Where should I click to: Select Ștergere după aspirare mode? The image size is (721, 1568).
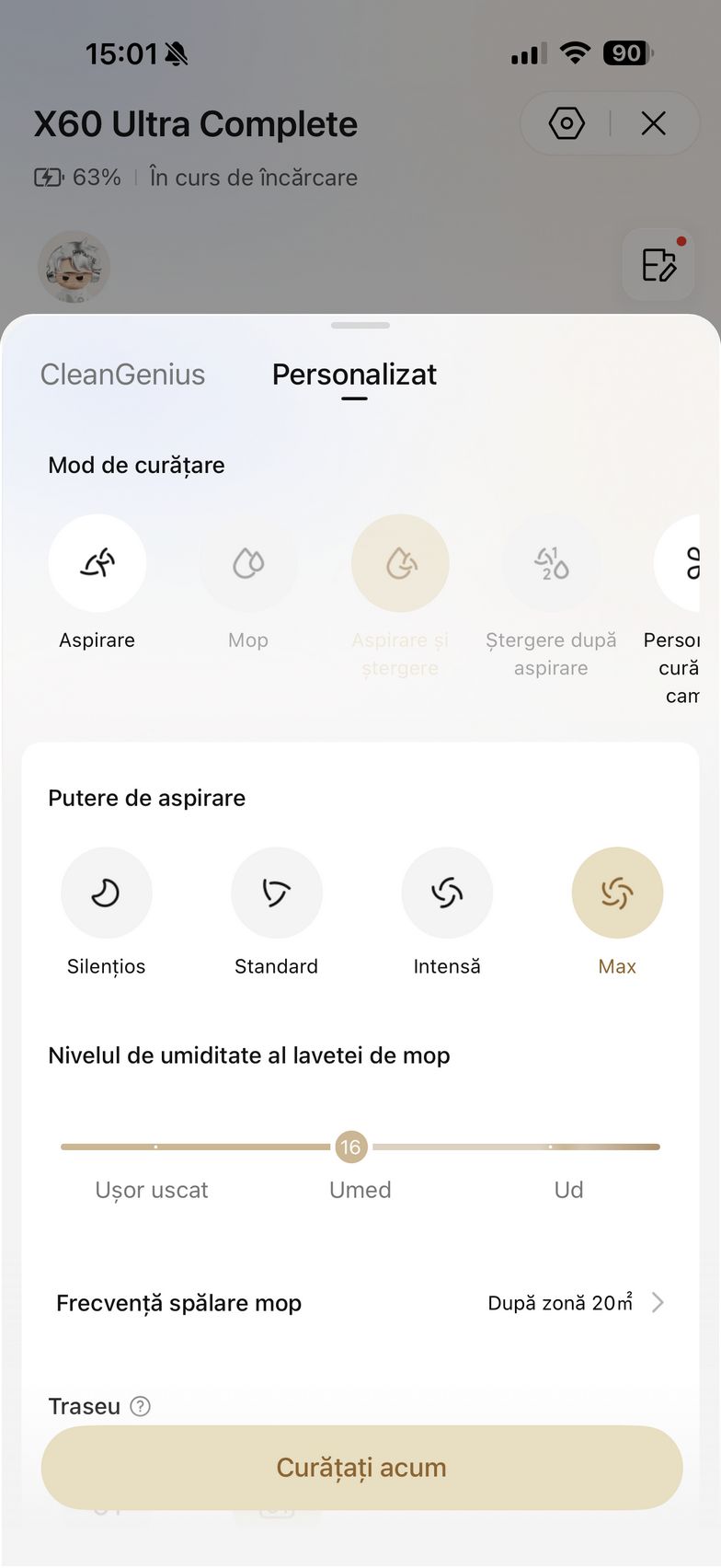pos(551,563)
